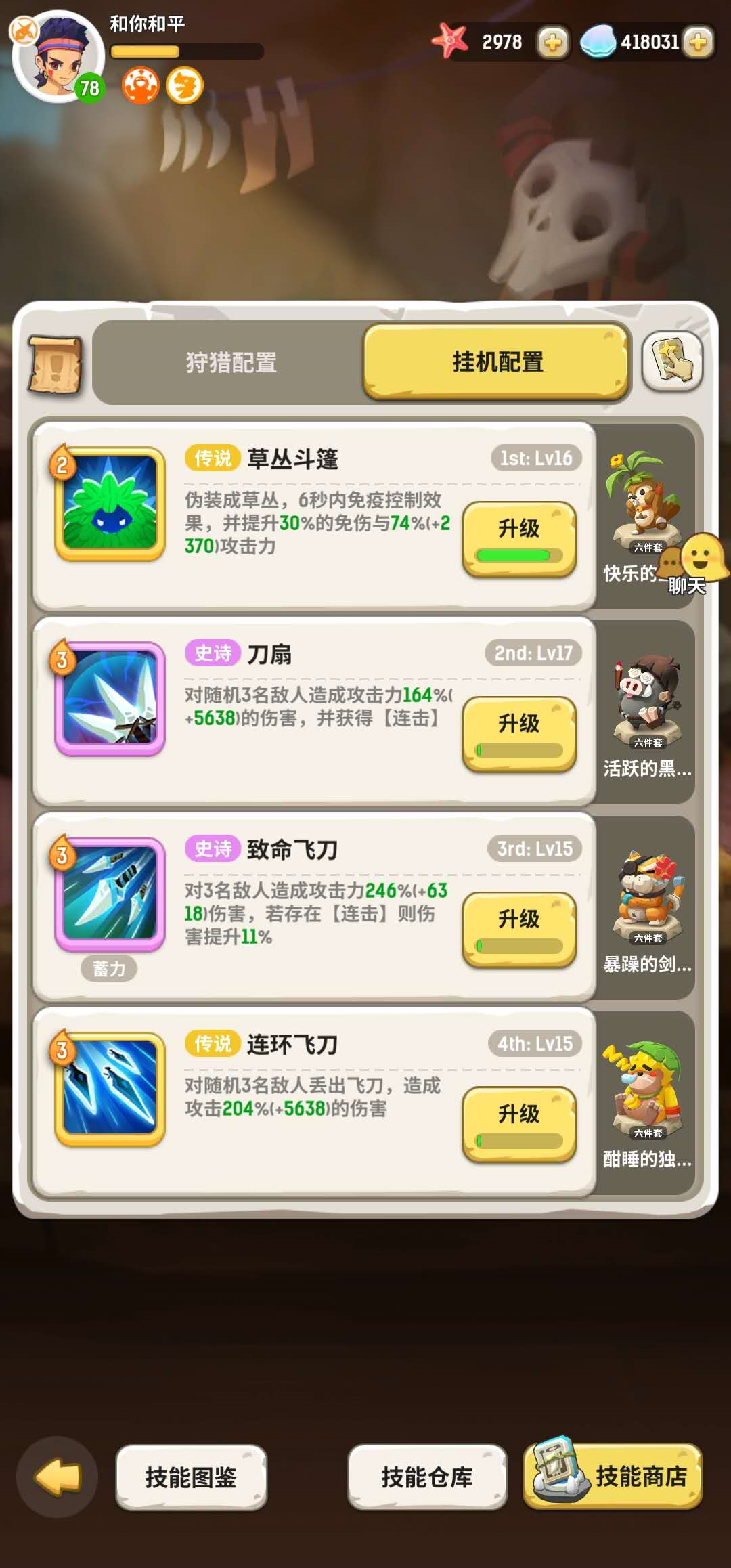Open the 技能仓库 skill warehouse

coord(427,1477)
